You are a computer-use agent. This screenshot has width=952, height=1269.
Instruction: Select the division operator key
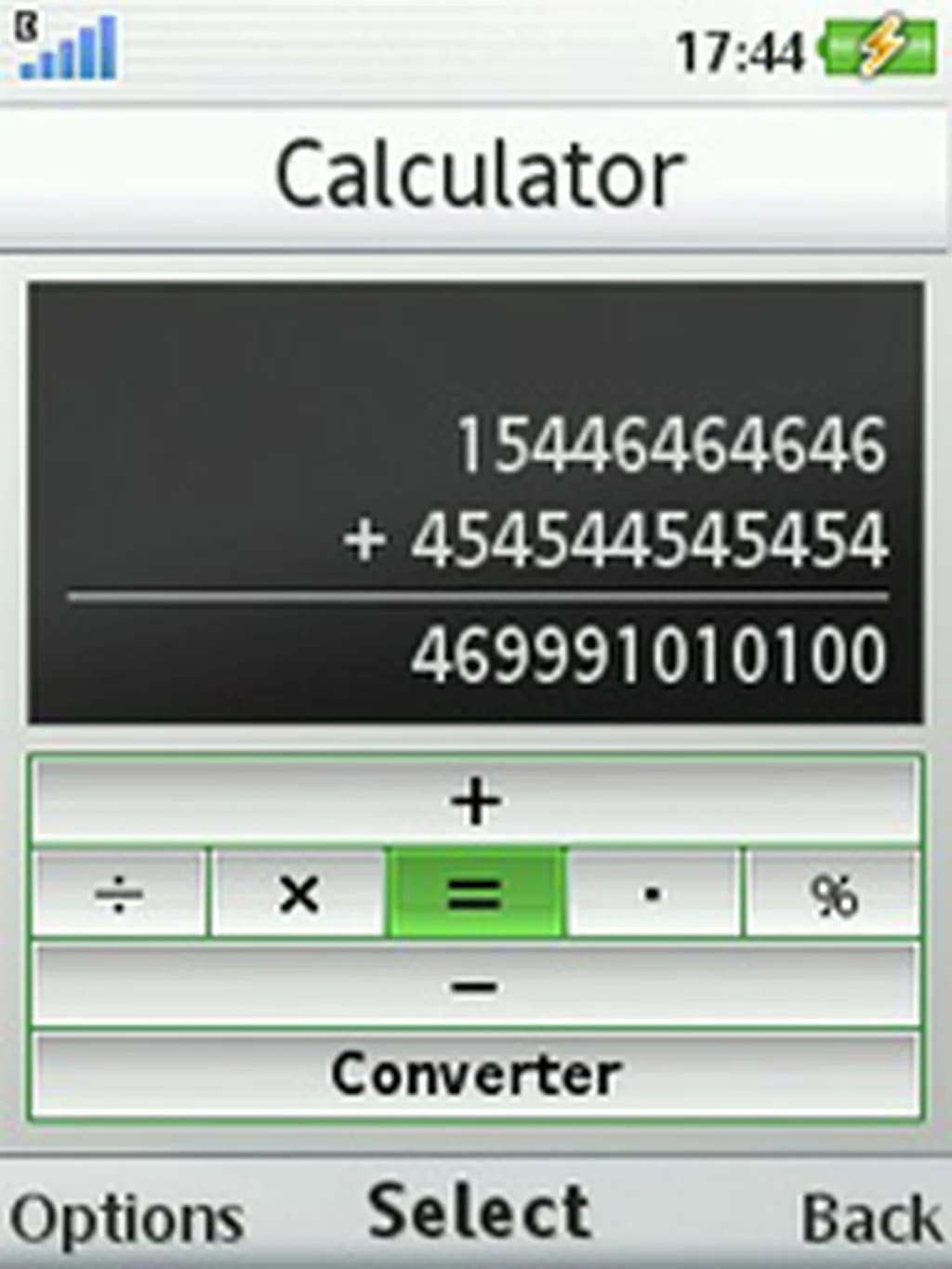(x=119, y=894)
